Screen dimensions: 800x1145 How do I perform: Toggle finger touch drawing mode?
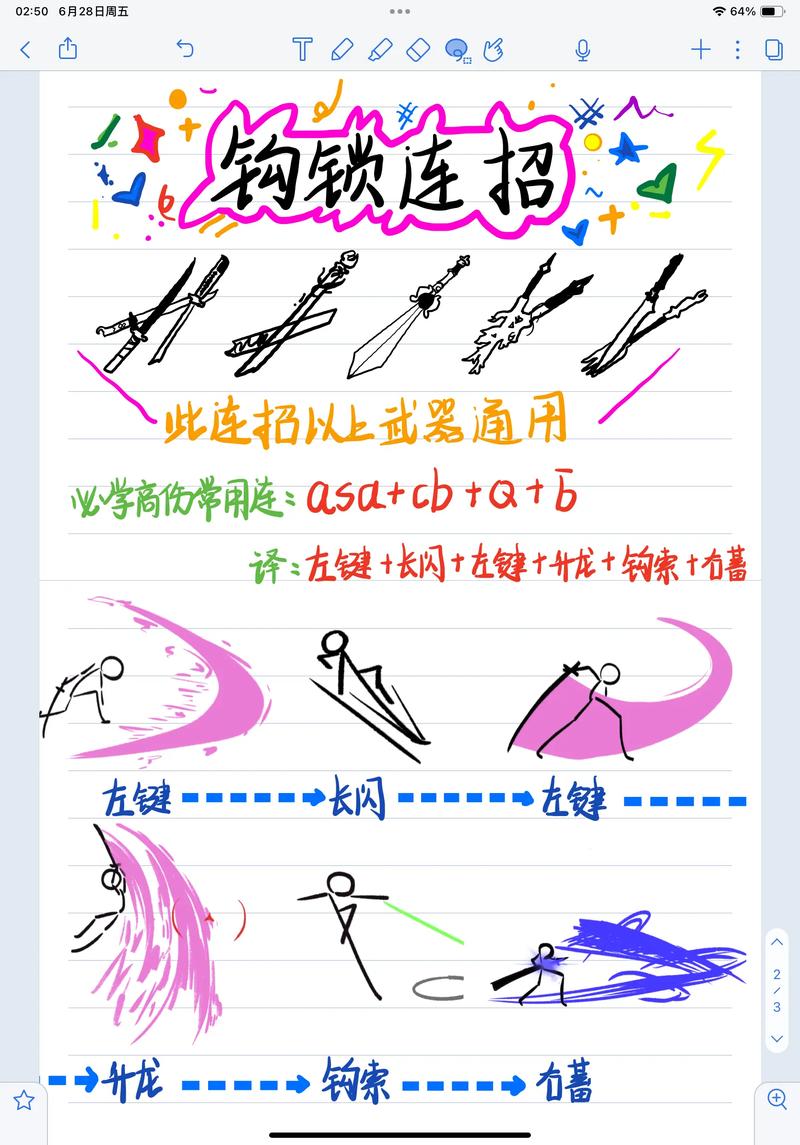point(493,49)
